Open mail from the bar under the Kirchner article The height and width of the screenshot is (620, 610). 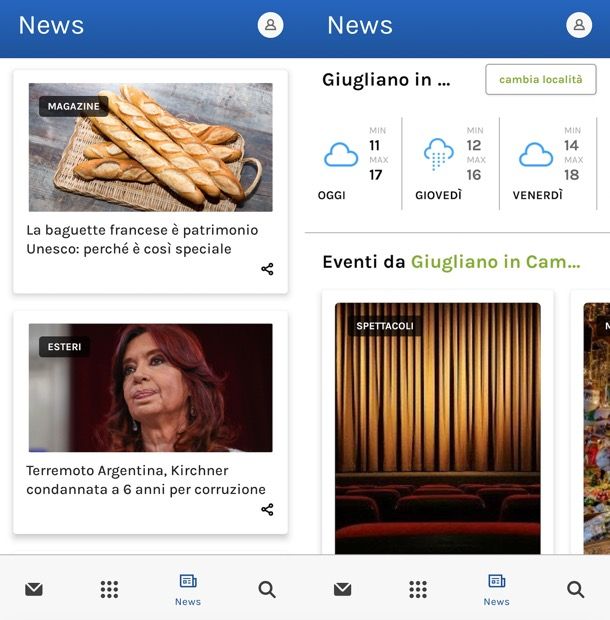pyautogui.click(x=34, y=589)
